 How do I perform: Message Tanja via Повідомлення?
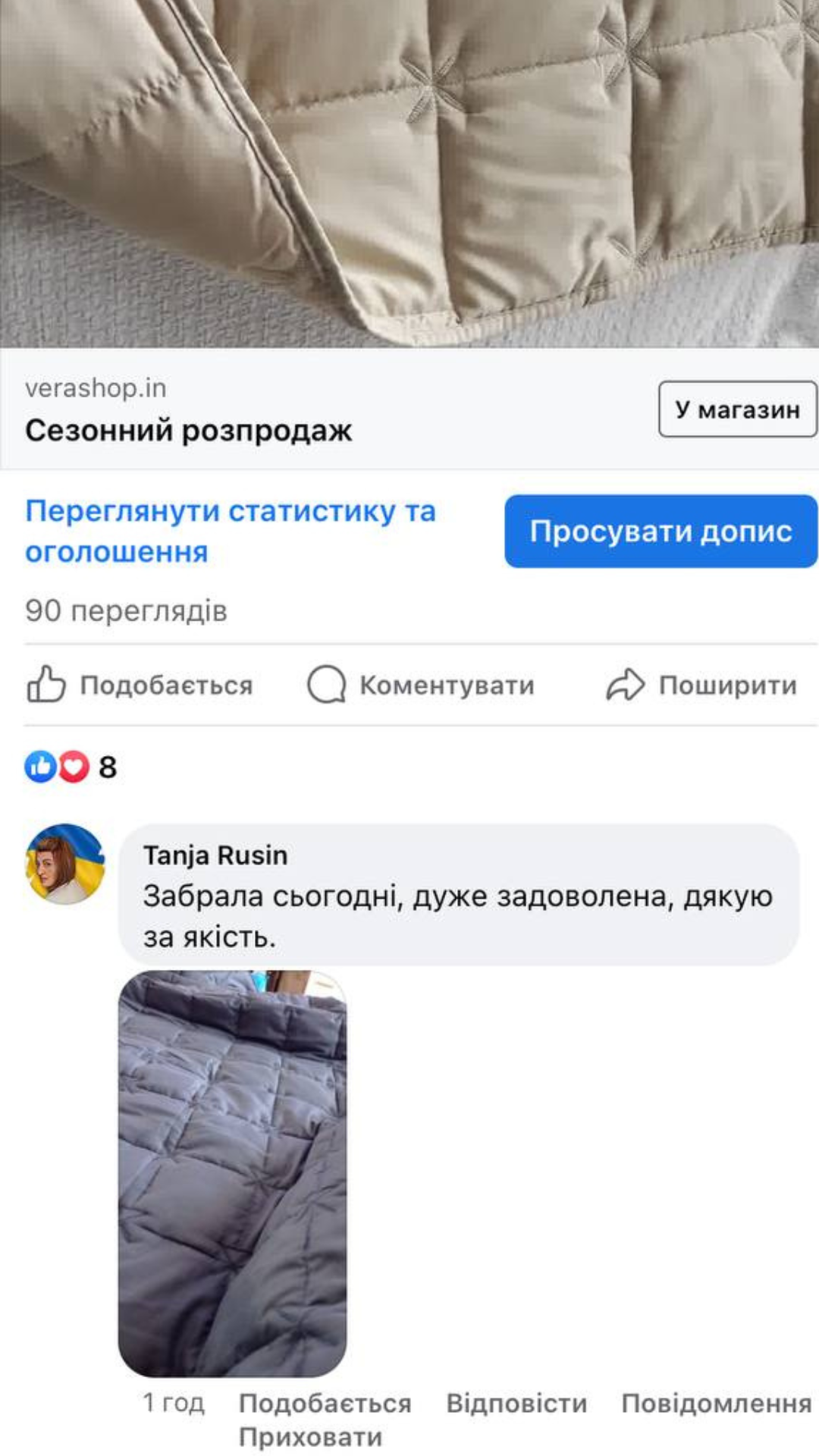coord(716,1404)
